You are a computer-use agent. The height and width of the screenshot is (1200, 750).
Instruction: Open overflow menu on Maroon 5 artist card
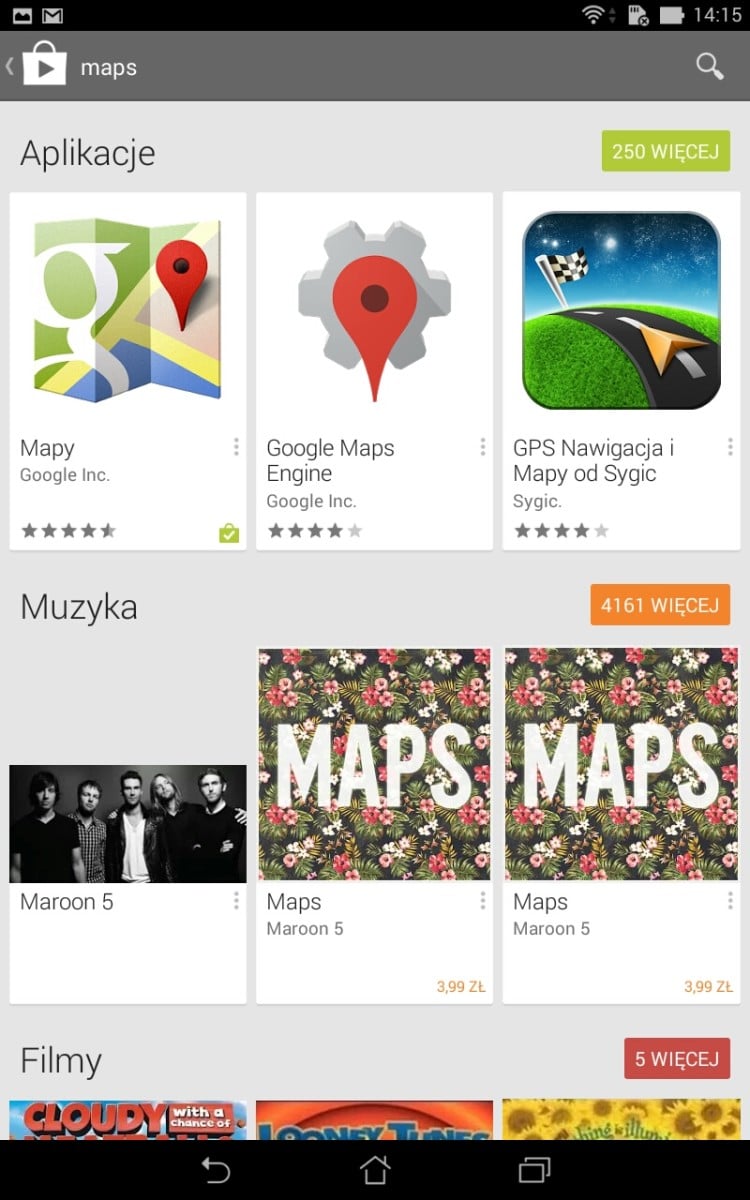click(236, 901)
